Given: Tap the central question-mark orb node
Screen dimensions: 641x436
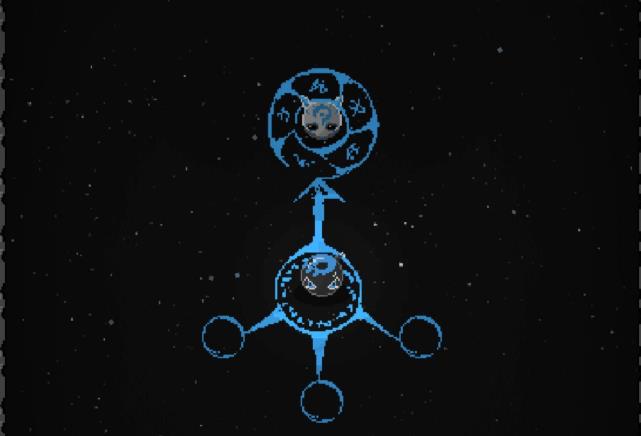Looking at the screenshot, I should tap(321, 277).
